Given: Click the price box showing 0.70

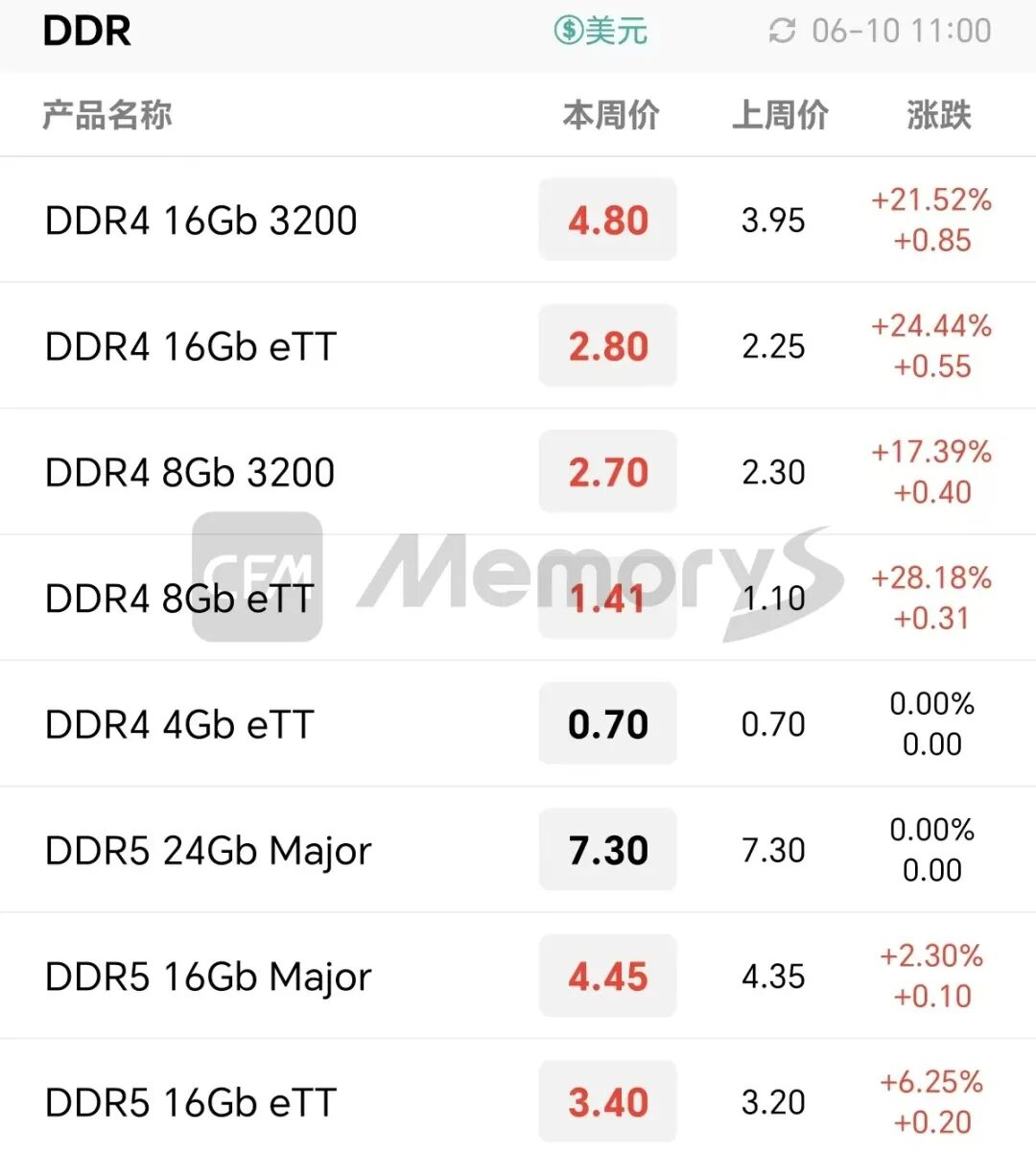Looking at the screenshot, I should [607, 723].
